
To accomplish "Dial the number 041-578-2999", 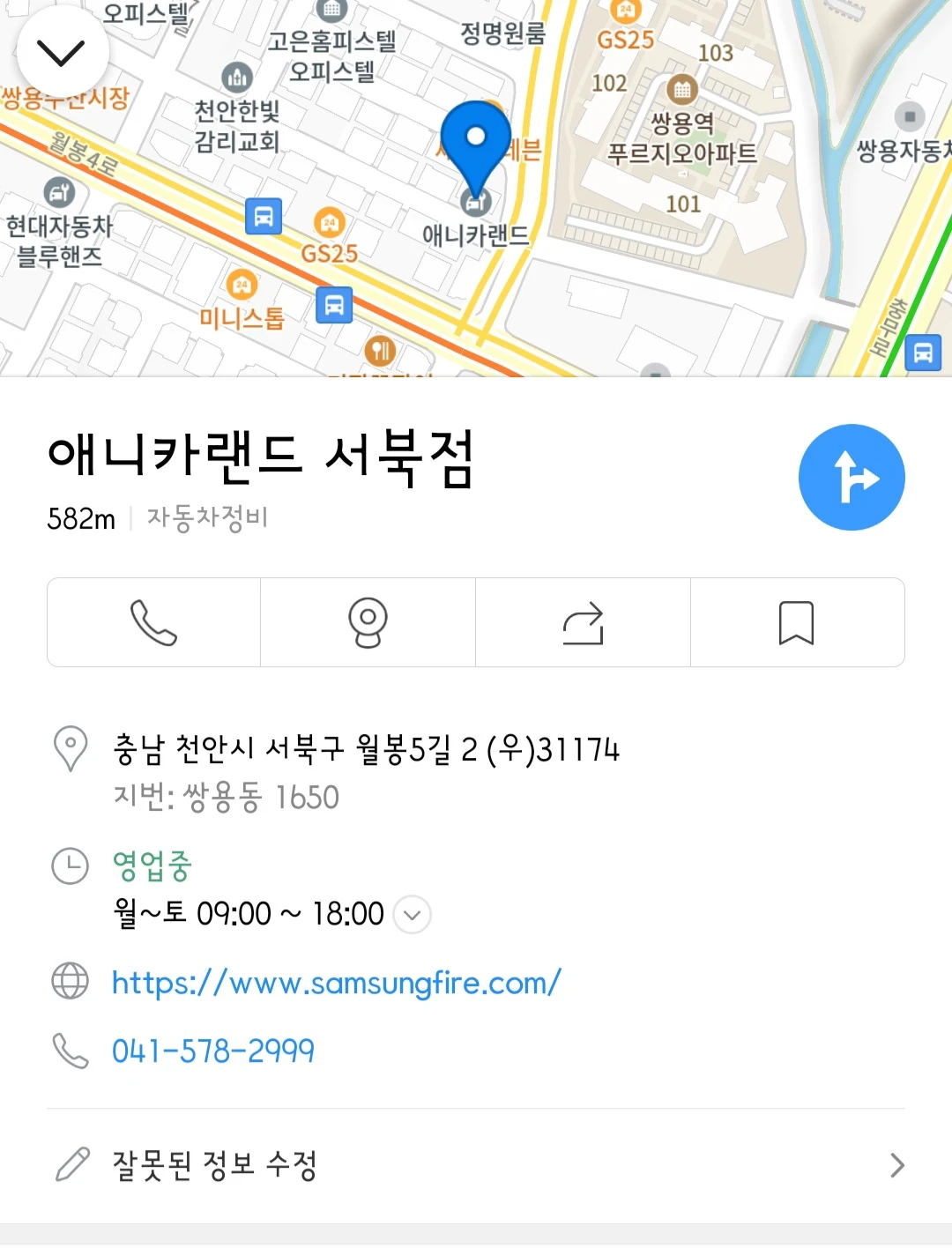I will (x=212, y=1051).
